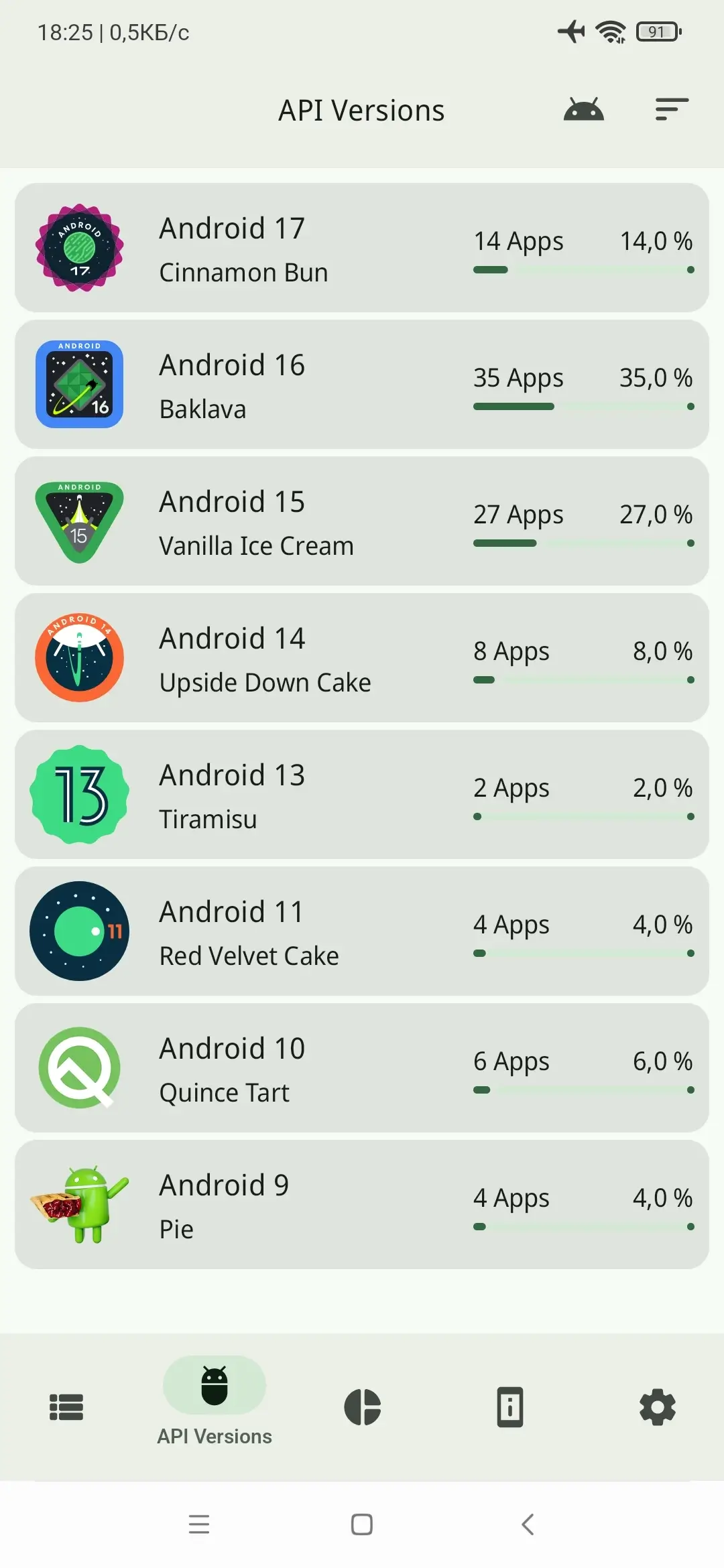Open the sort options icon
Viewport: 724px width, 1568px height.
[x=672, y=109]
